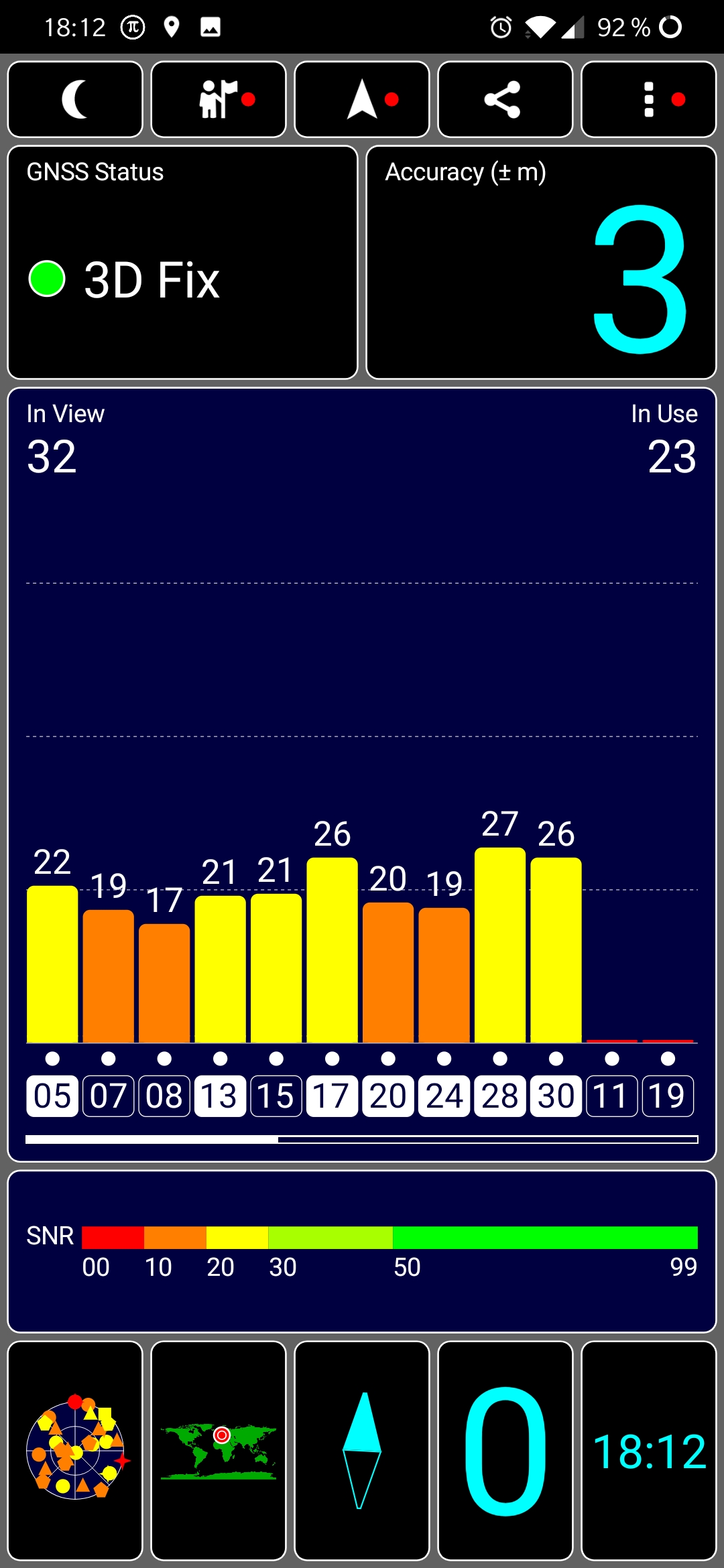
Task: Tap the satellite signal bar chart panel
Action: pos(362,775)
